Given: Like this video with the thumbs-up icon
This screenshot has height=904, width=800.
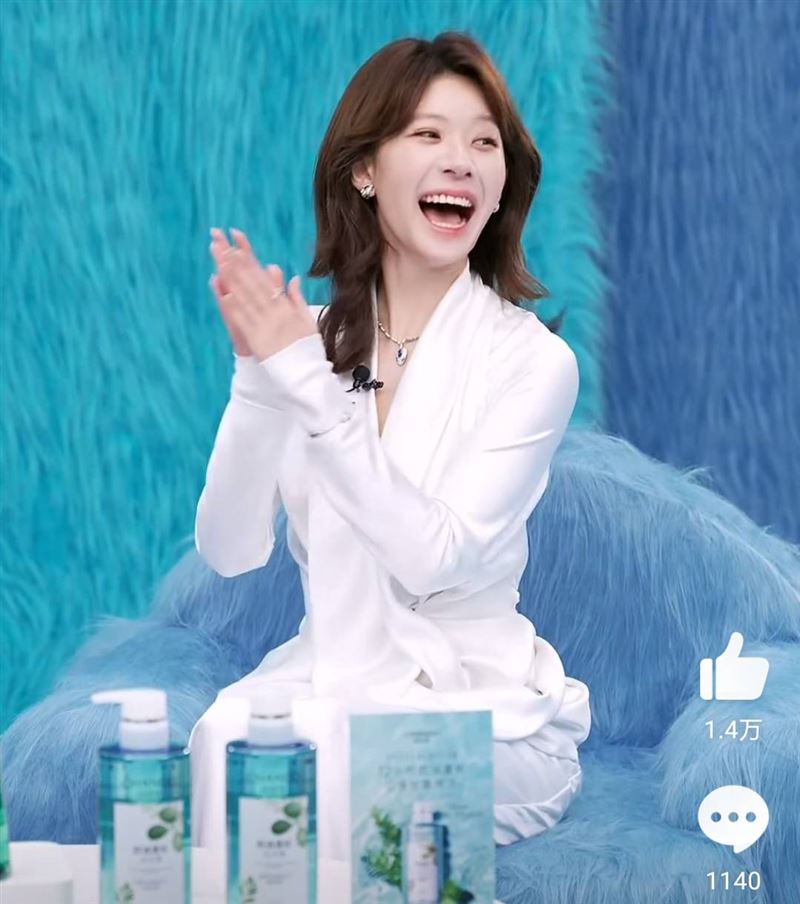Looking at the screenshot, I should coord(734,668).
